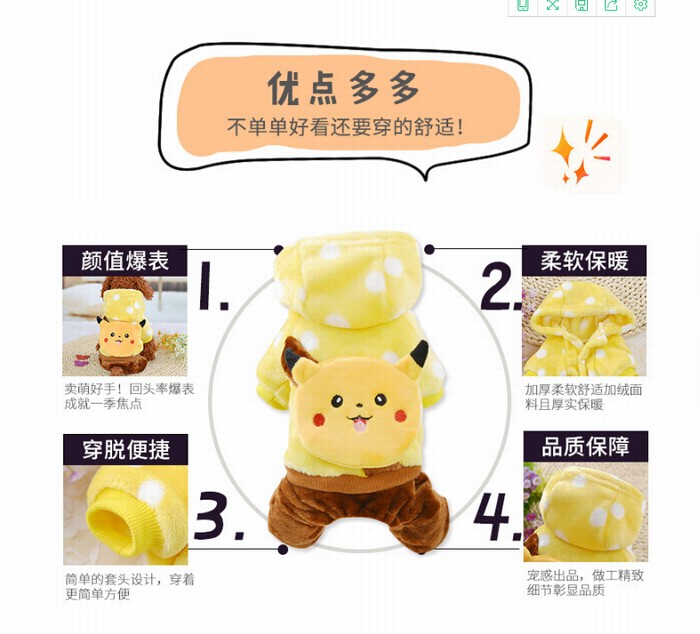Image resolution: width=700 pixels, height=634 pixels.
Task: Save the image with the disk icon
Action: point(581,5)
